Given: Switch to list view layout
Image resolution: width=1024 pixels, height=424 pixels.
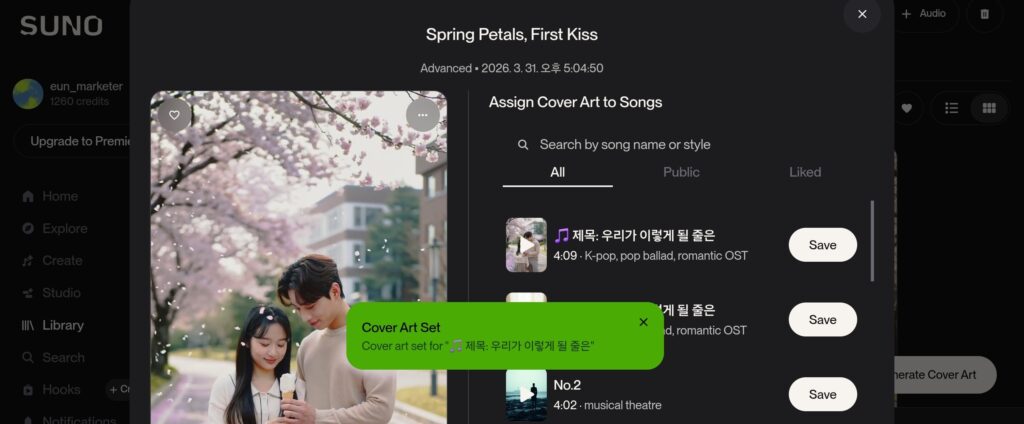Looking at the screenshot, I should (952, 108).
